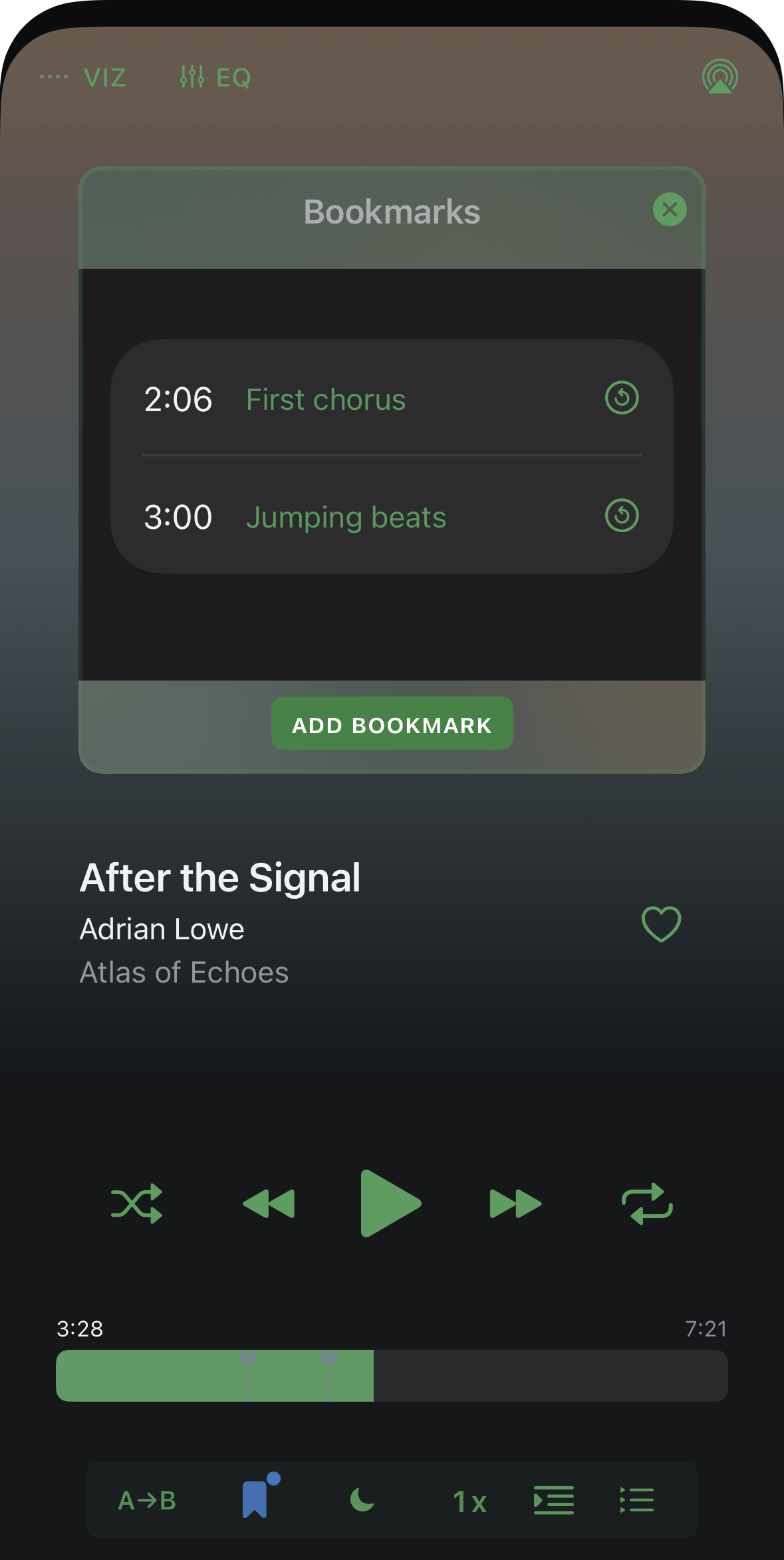Change the 1x playback speed
Screen dimensions: 784x1560
point(469,1501)
